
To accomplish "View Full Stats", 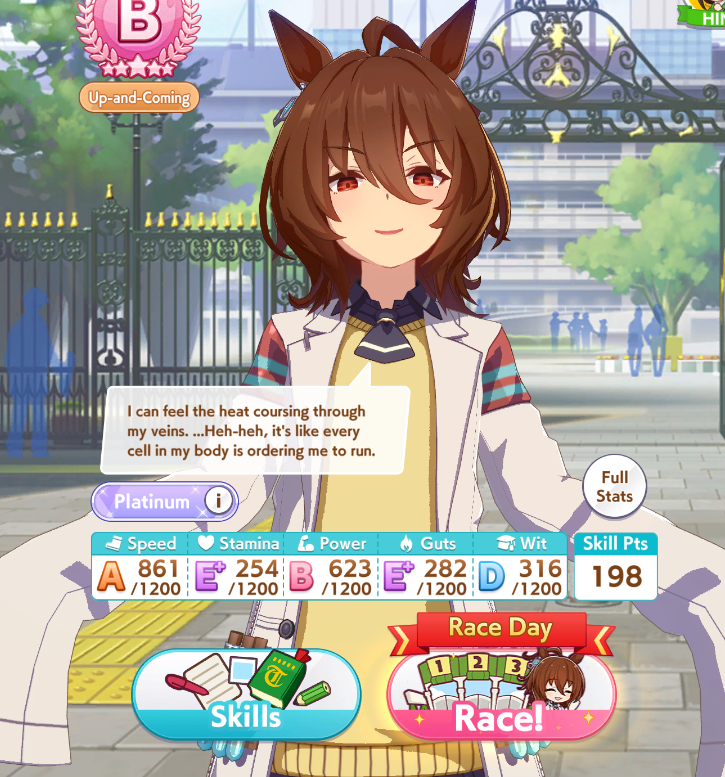I will pyautogui.click(x=614, y=487).
